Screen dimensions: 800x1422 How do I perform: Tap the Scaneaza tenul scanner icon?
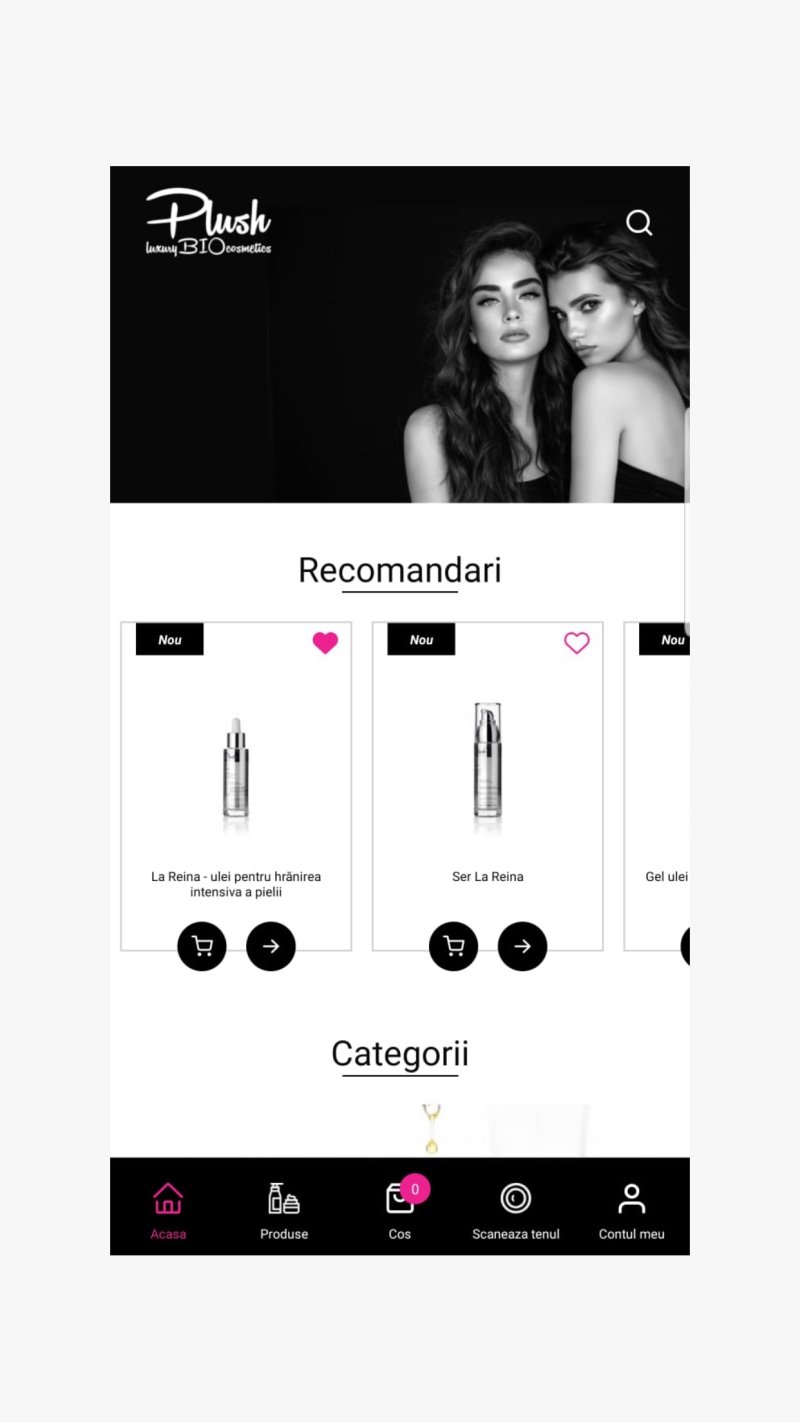516,1198
